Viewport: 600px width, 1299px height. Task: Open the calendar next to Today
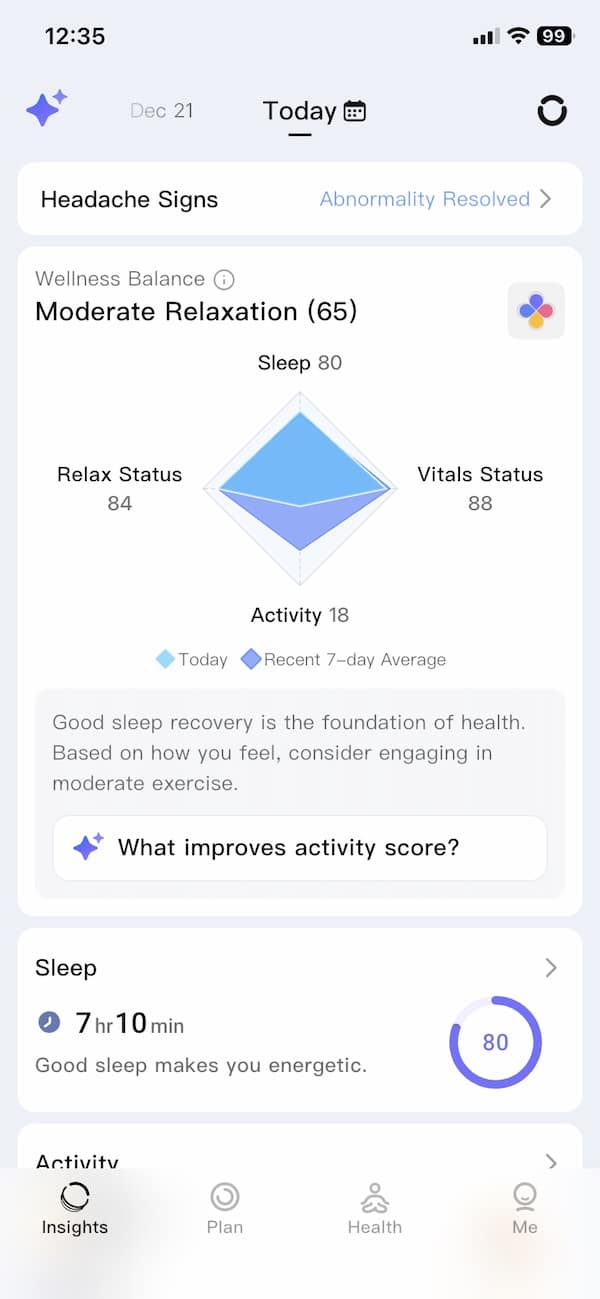pos(355,111)
